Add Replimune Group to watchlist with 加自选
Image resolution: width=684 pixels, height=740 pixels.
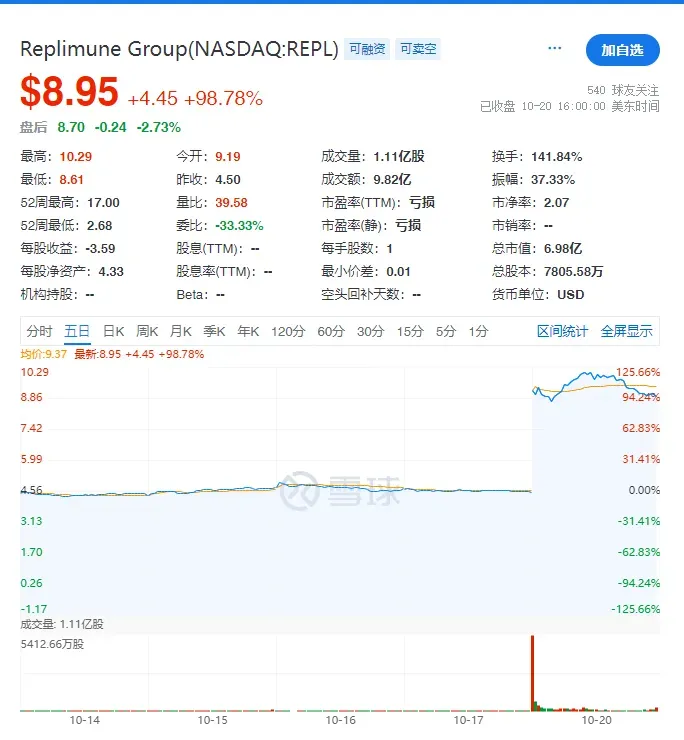tap(622, 49)
